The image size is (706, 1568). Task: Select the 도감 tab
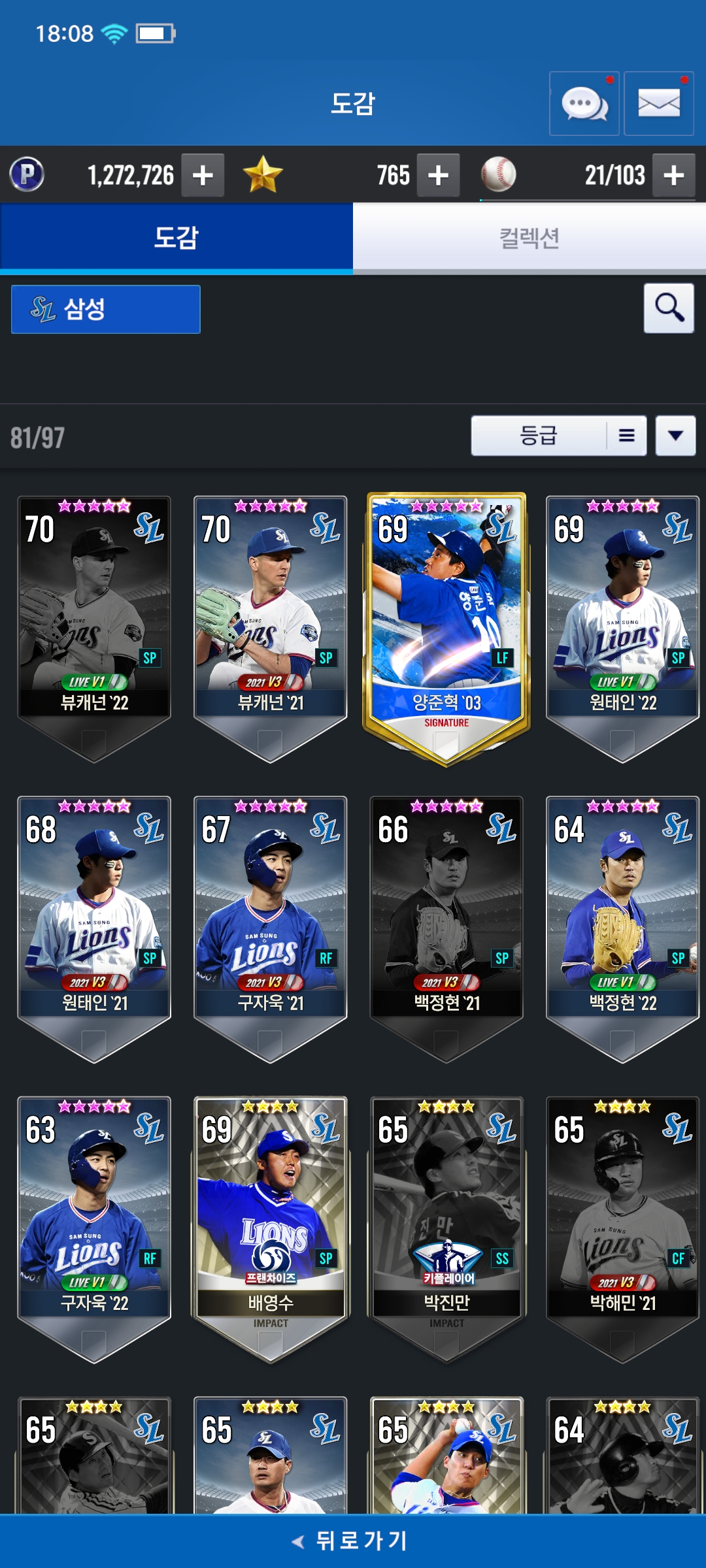(x=176, y=238)
